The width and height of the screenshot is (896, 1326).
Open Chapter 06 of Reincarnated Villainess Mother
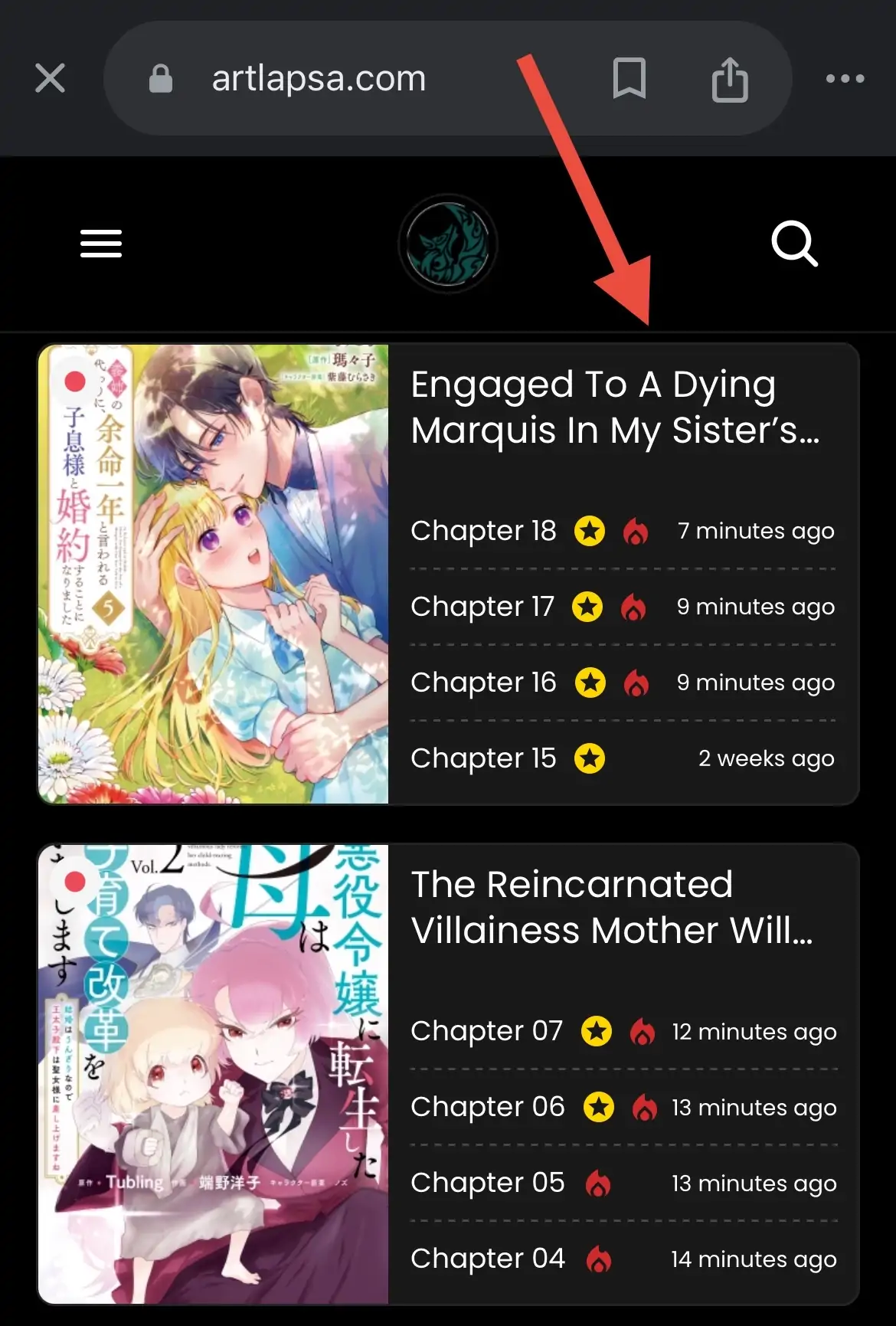tap(487, 1107)
